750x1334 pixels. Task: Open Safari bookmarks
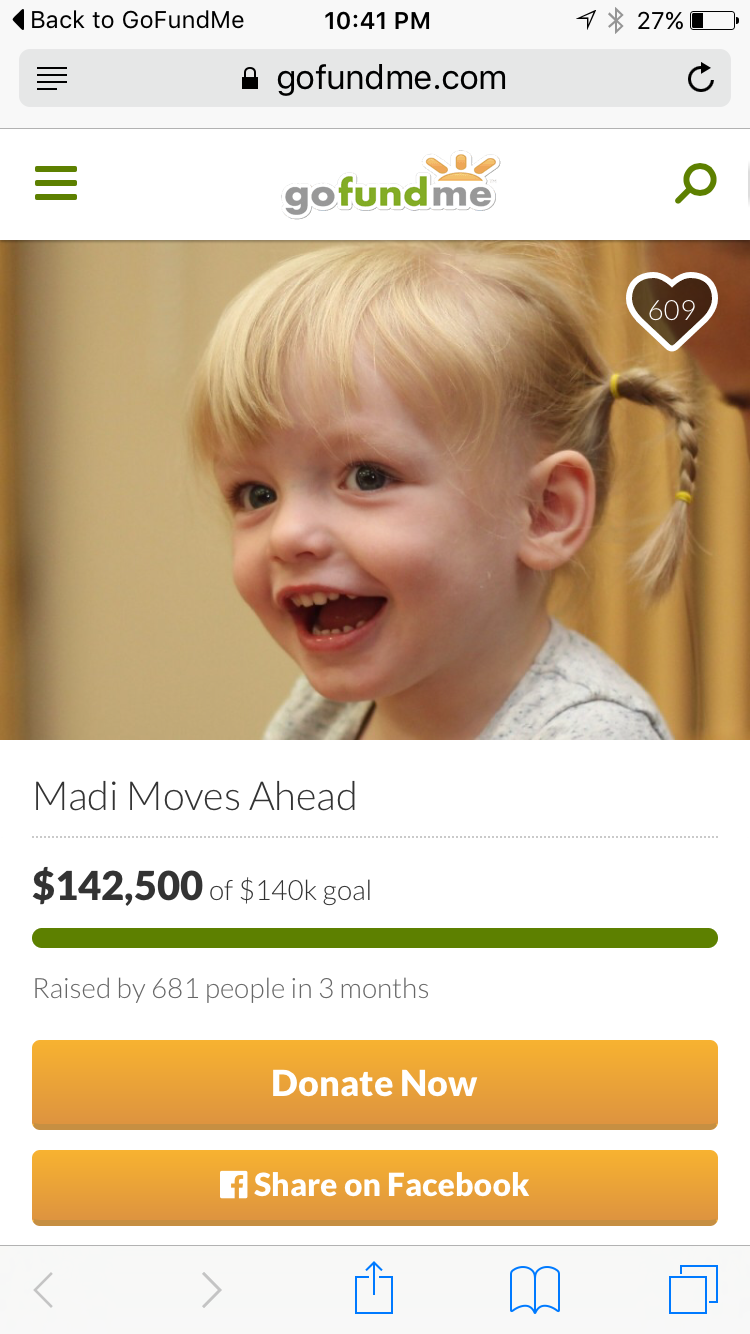click(534, 1289)
